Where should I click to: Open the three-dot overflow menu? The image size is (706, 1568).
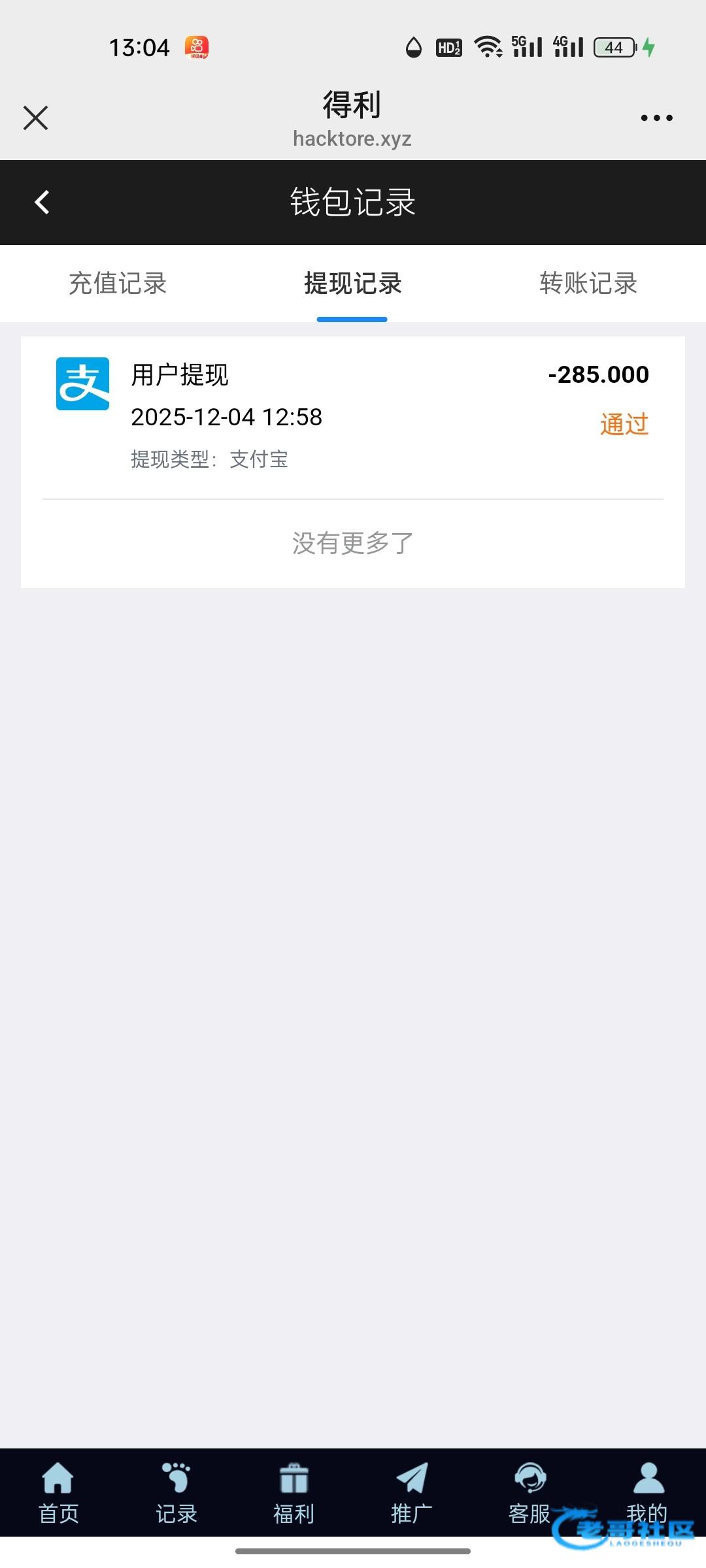click(656, 118)
